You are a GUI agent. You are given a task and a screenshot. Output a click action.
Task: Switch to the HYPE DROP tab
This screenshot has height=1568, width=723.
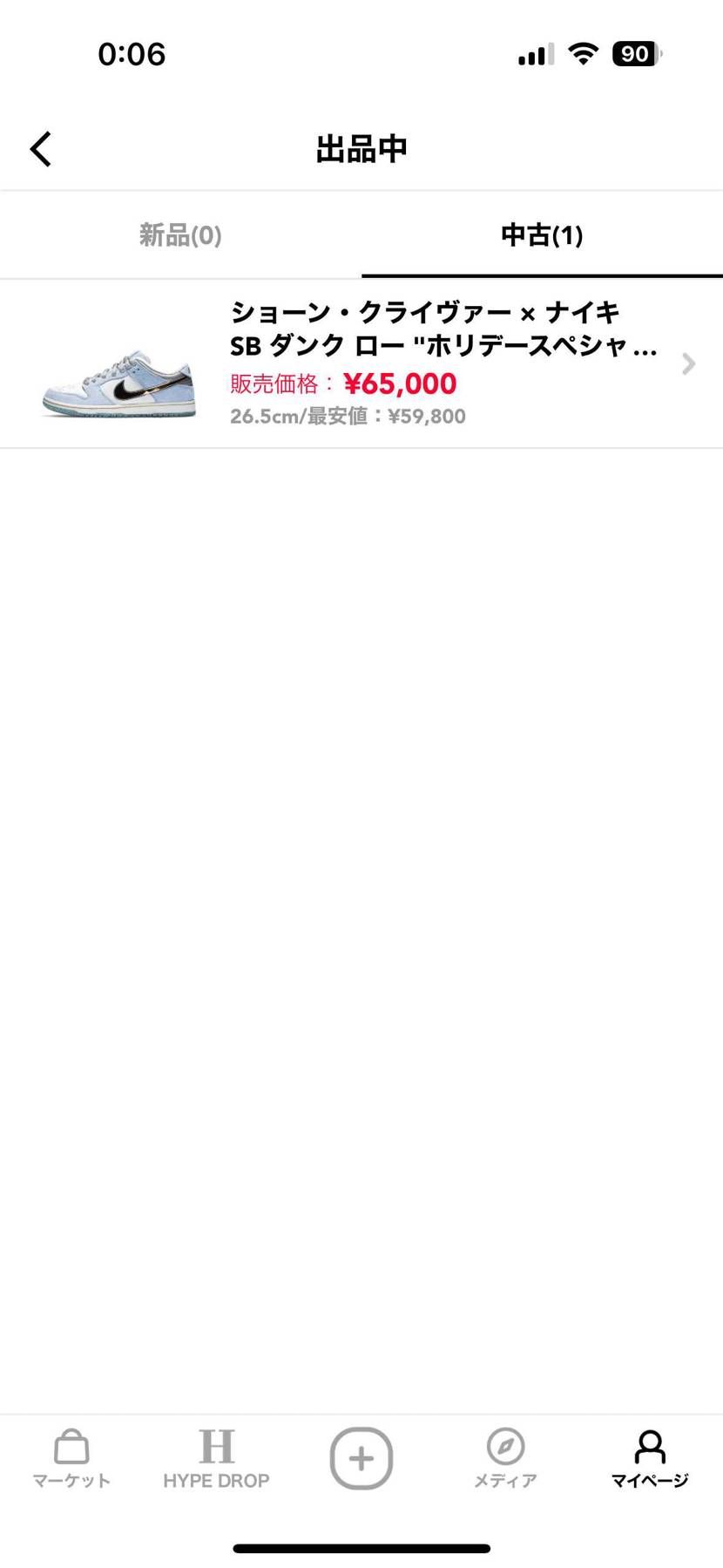coord(216,1459)
